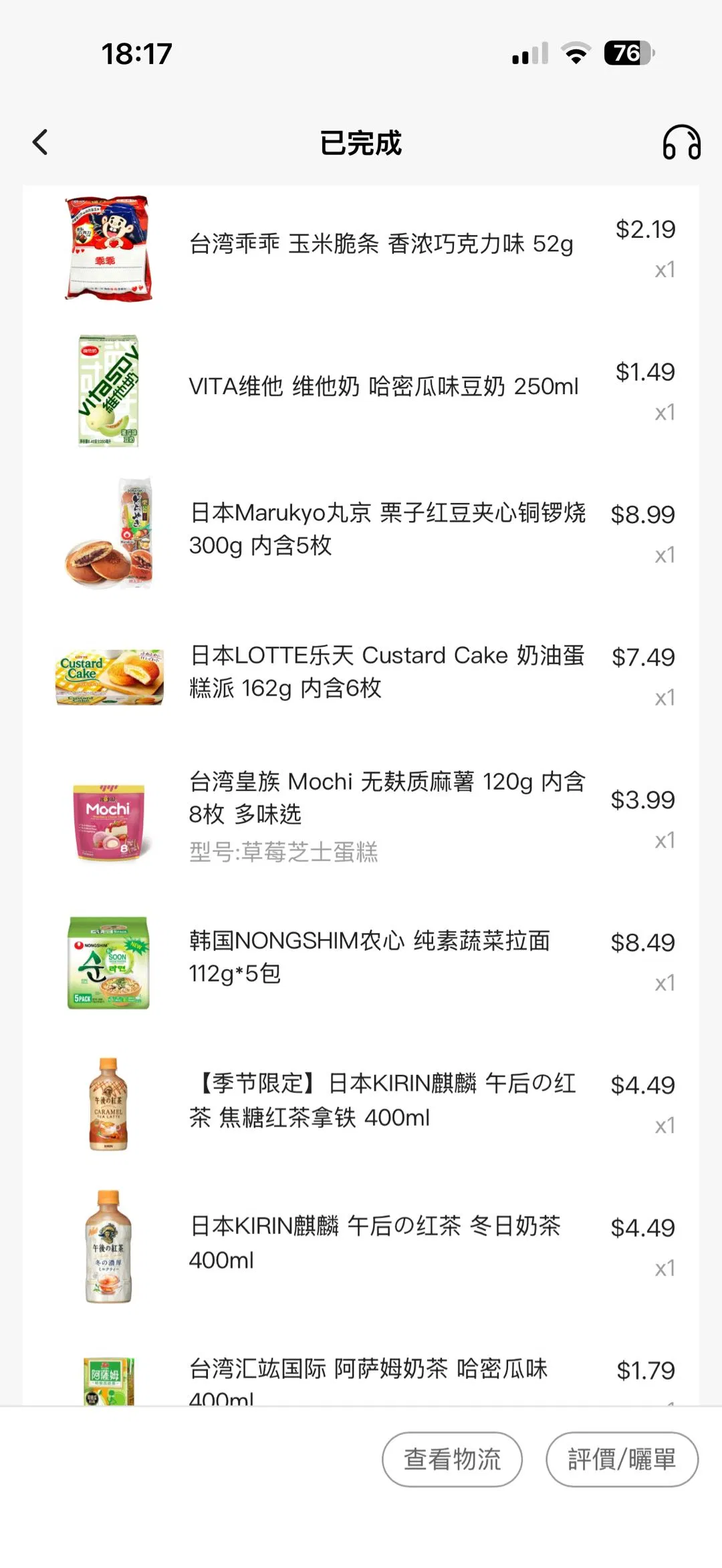Screen dimensions: 722x1568
Task: View the KIRIN 焦糖红茶拿铁 product
Action: (382, 1100)
